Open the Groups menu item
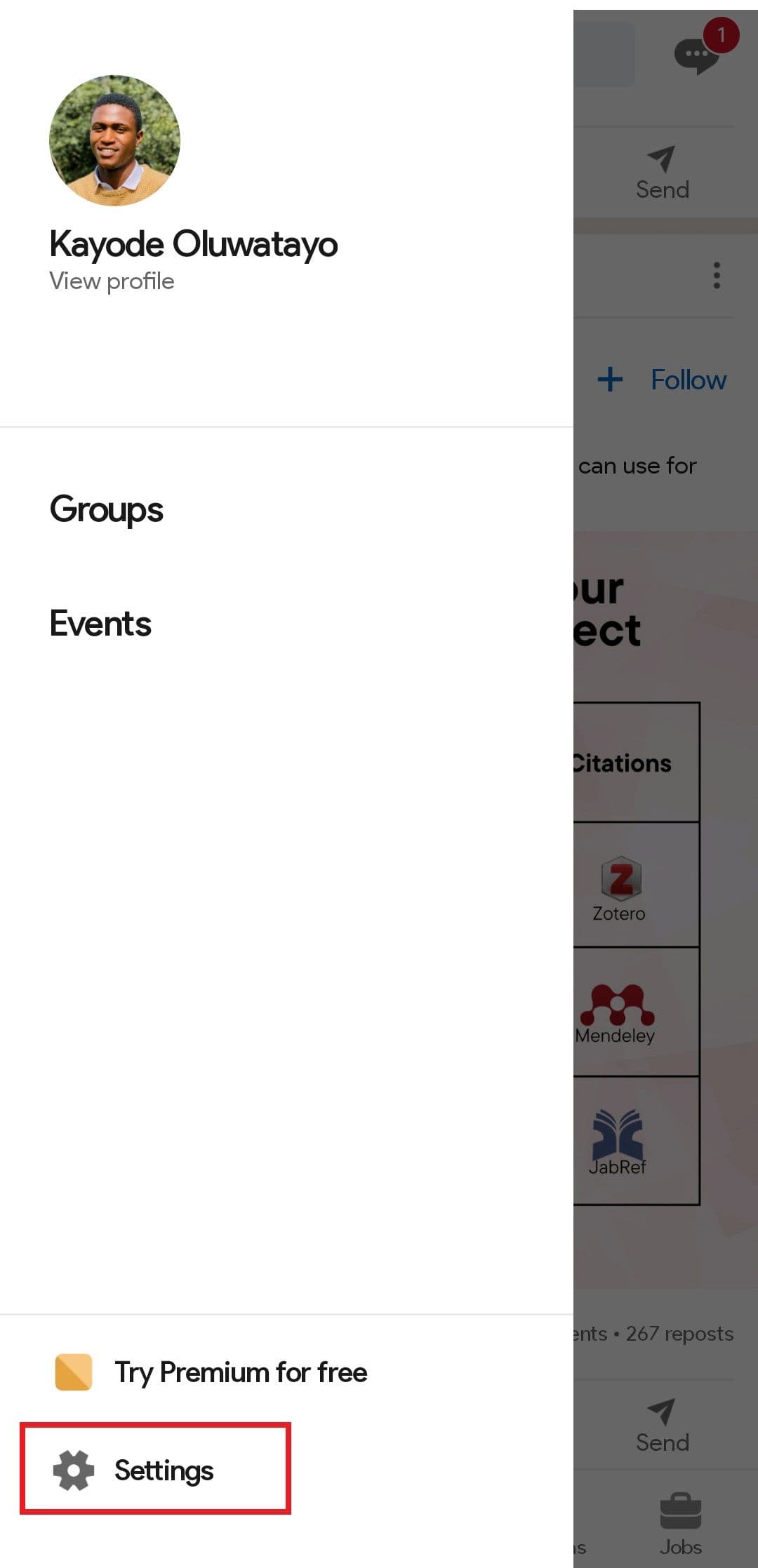 coord(106,509)
